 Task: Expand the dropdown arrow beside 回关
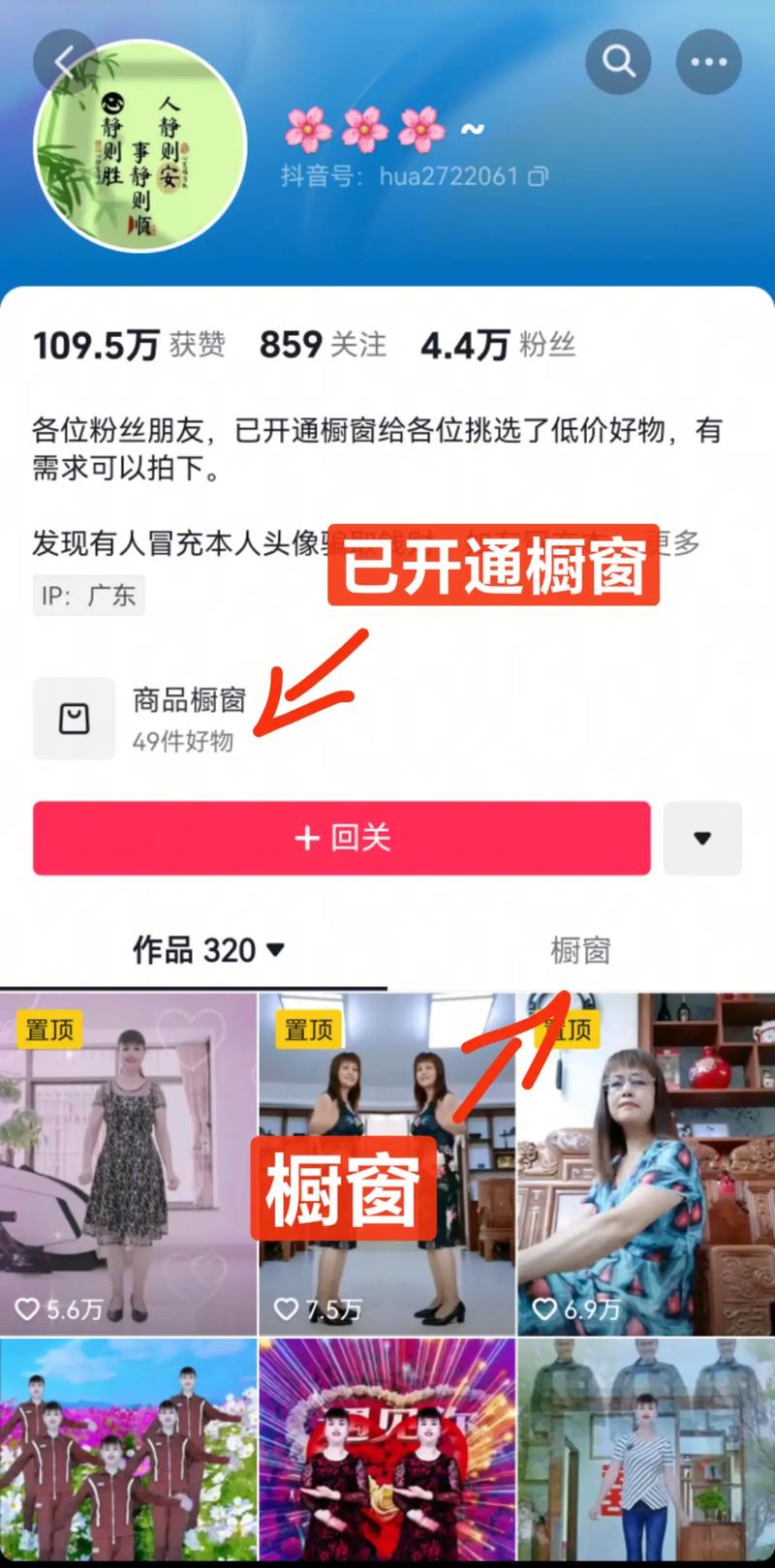click(702, 838)
